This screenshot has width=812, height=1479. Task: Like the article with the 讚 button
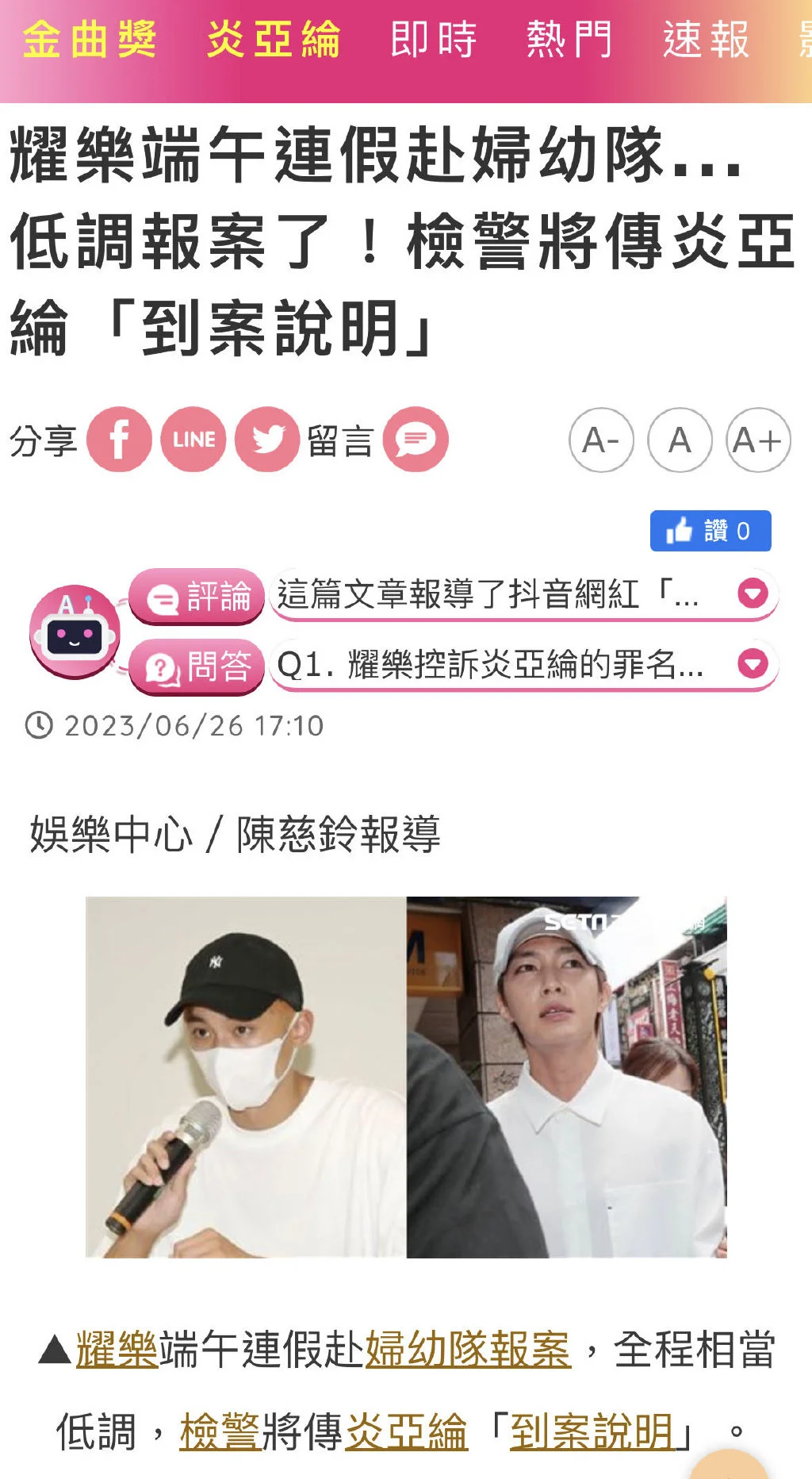point(710,531)
